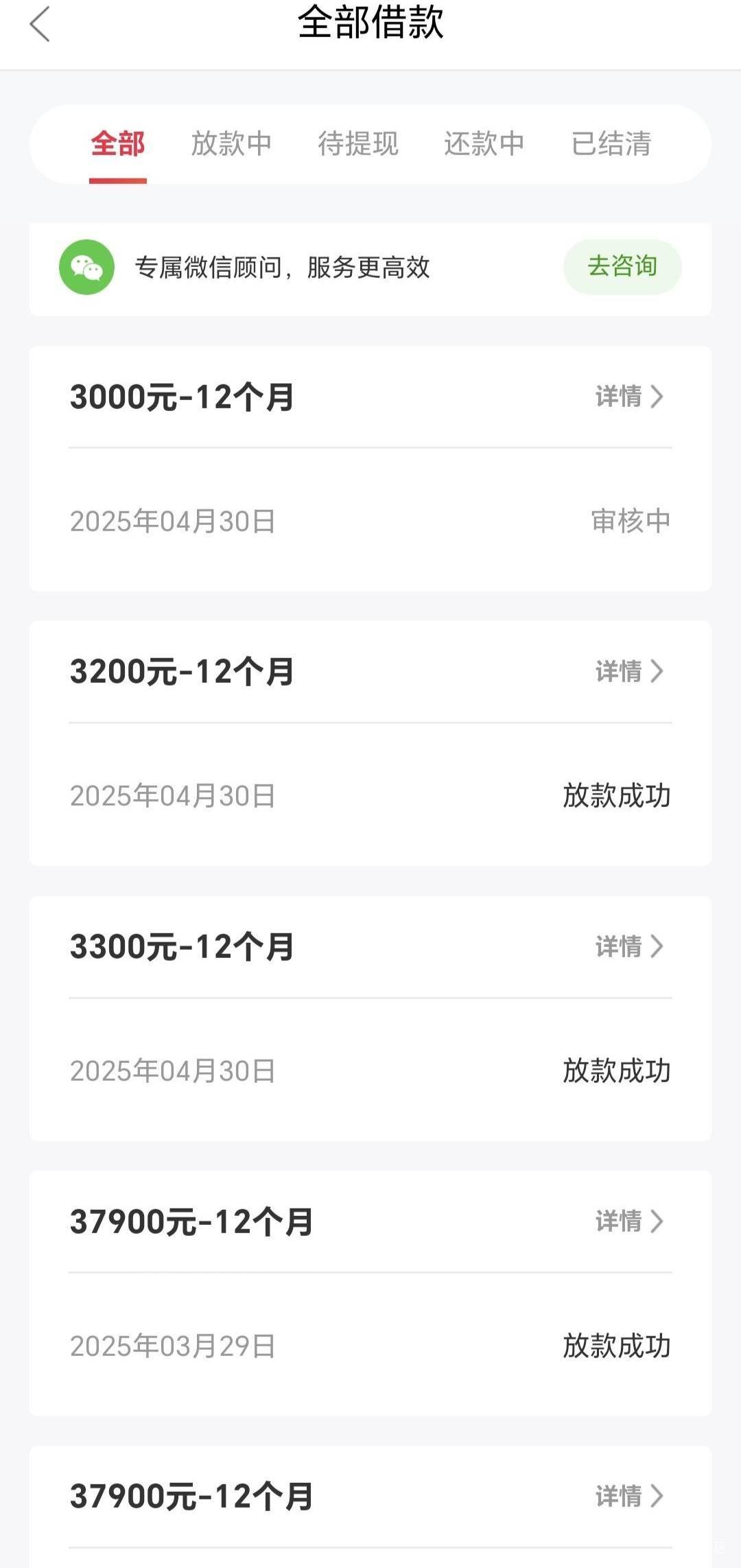Show the 已结清 loans tab
Viewport: 741px width, 1568px height.
[611, 144]
